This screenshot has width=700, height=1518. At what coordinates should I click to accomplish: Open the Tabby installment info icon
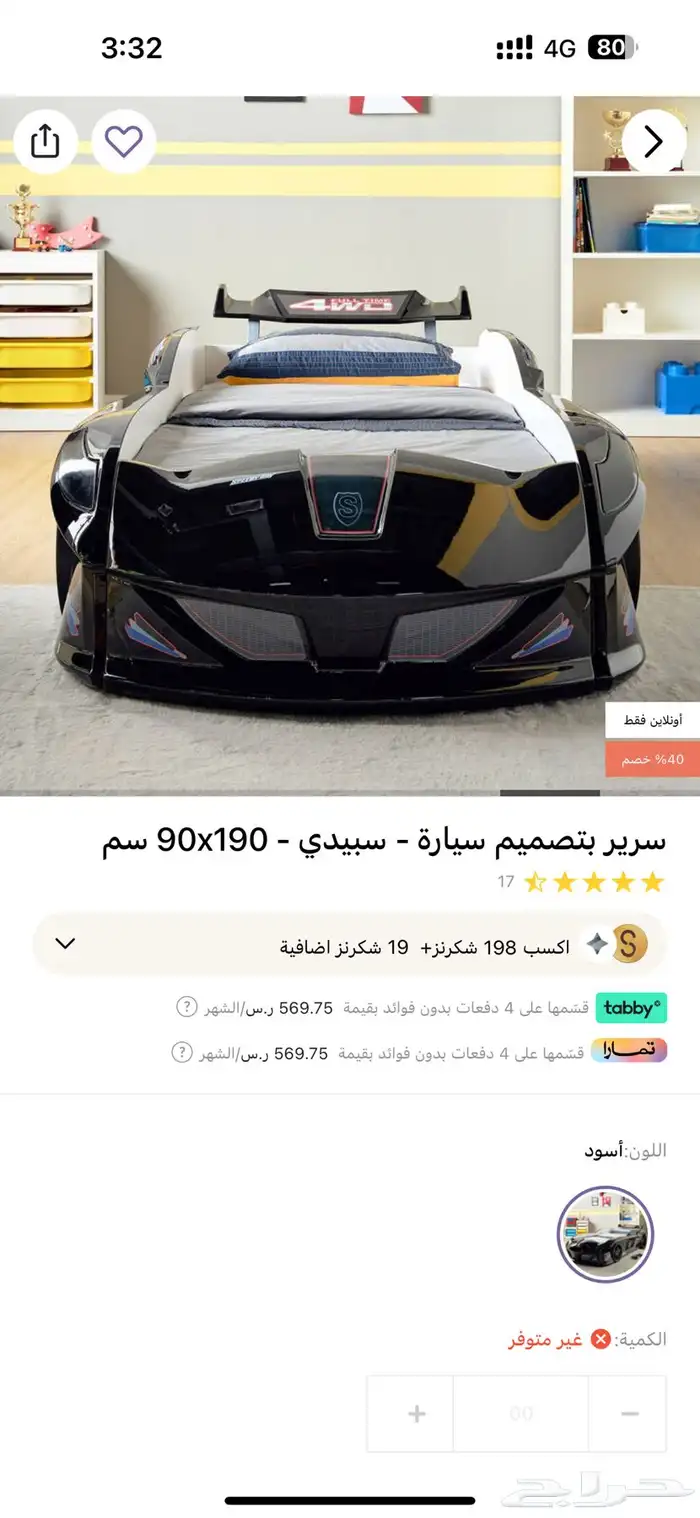187,1007
